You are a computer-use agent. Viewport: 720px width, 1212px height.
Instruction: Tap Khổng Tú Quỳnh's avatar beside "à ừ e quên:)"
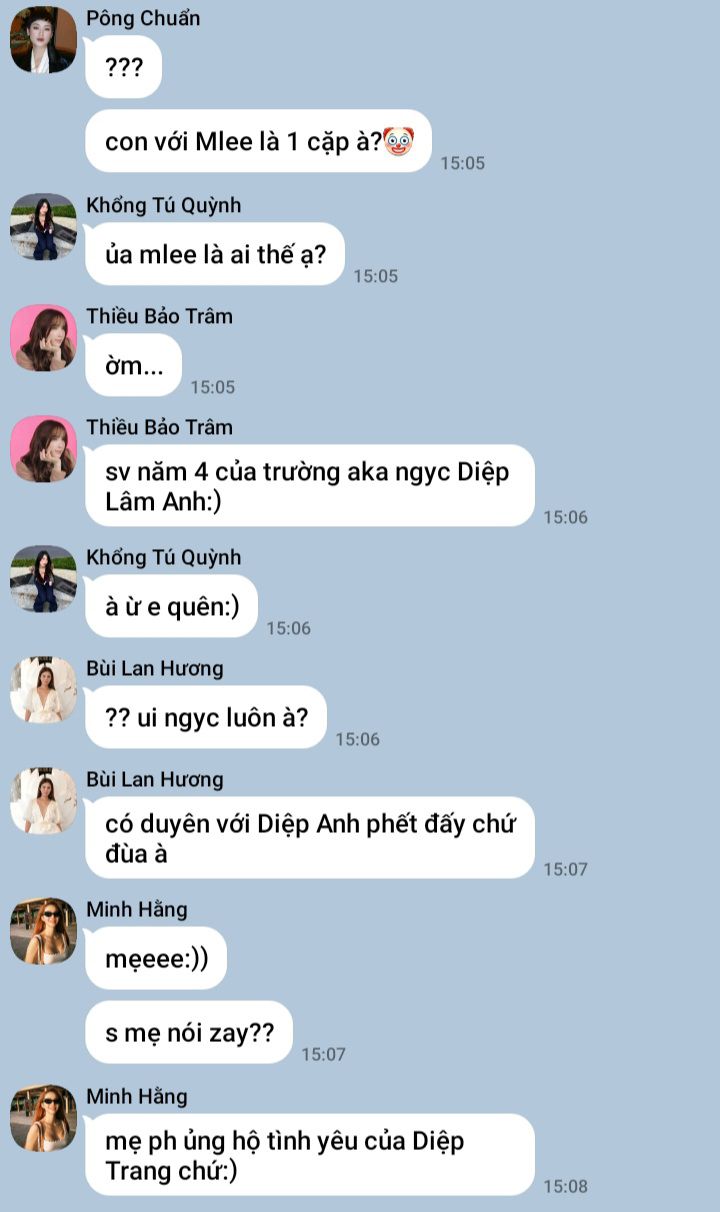pos(43,579)
